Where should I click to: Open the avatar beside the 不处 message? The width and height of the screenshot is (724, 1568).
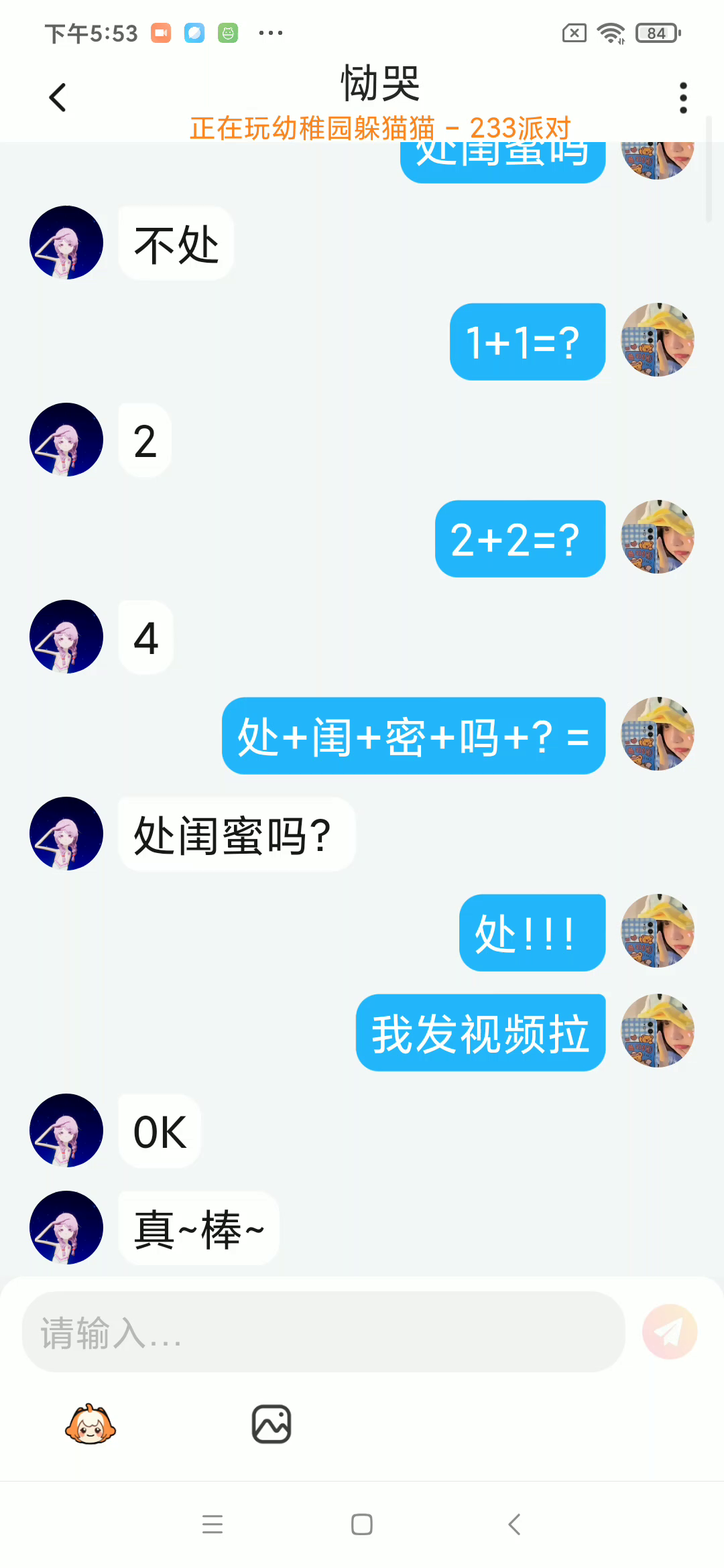point(66,243)
